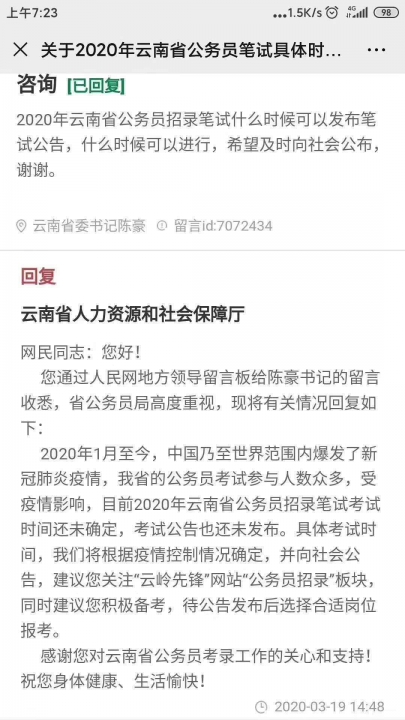Image resolution: width=405 pixels, height=720 pixels.
Task: Close the webpage with the X button
Action: coord(20,49)
